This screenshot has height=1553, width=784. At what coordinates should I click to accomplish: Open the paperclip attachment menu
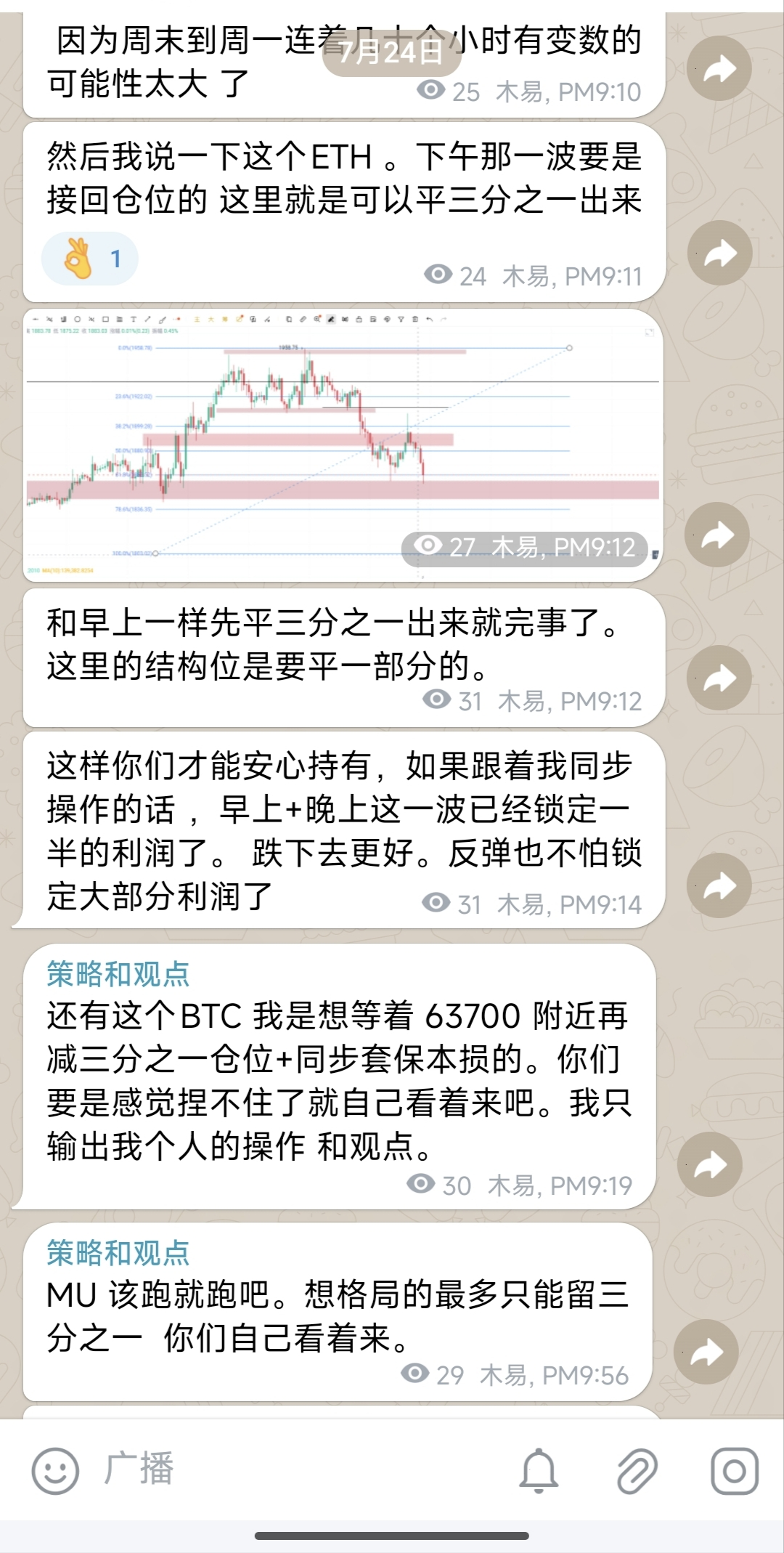(637, 1470)
